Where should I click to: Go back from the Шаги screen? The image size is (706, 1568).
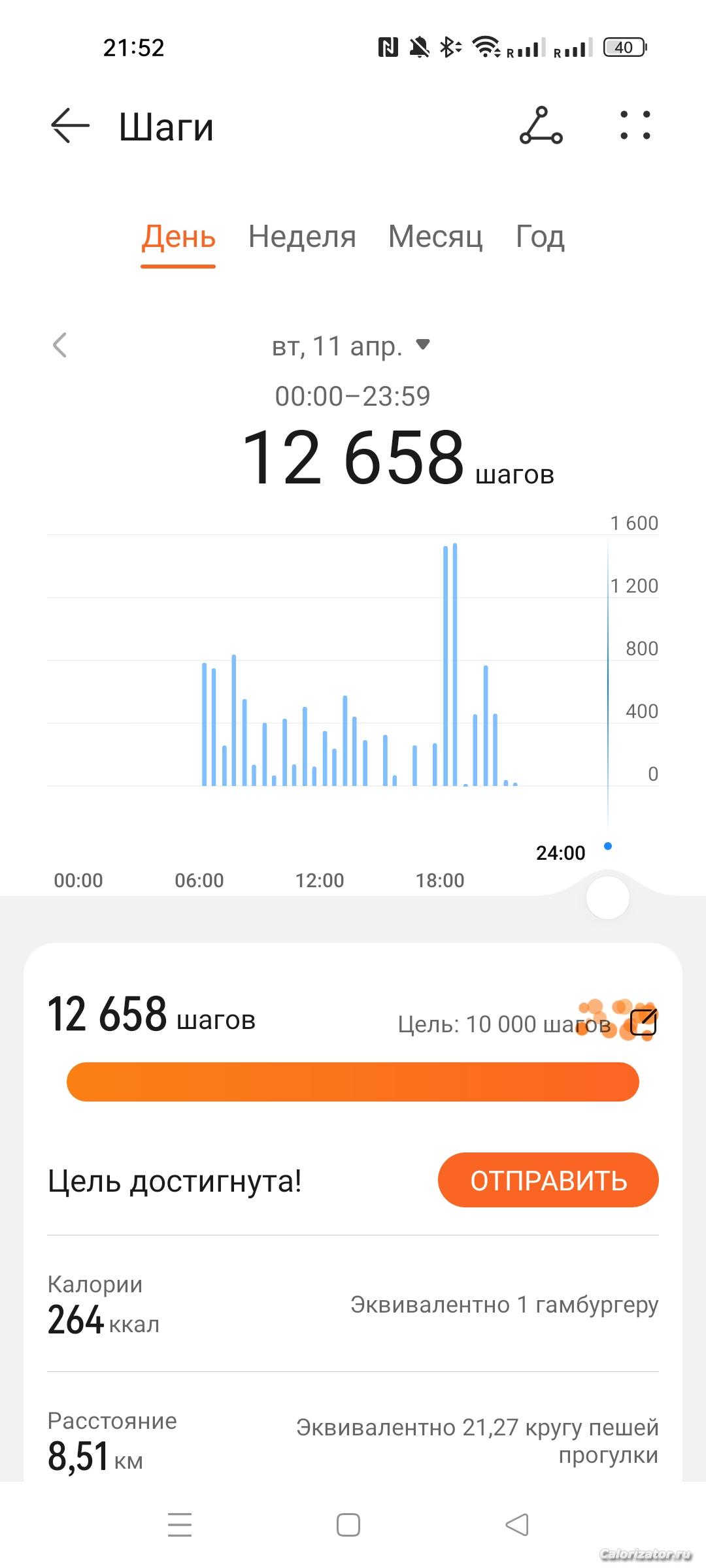pos(70,125)
